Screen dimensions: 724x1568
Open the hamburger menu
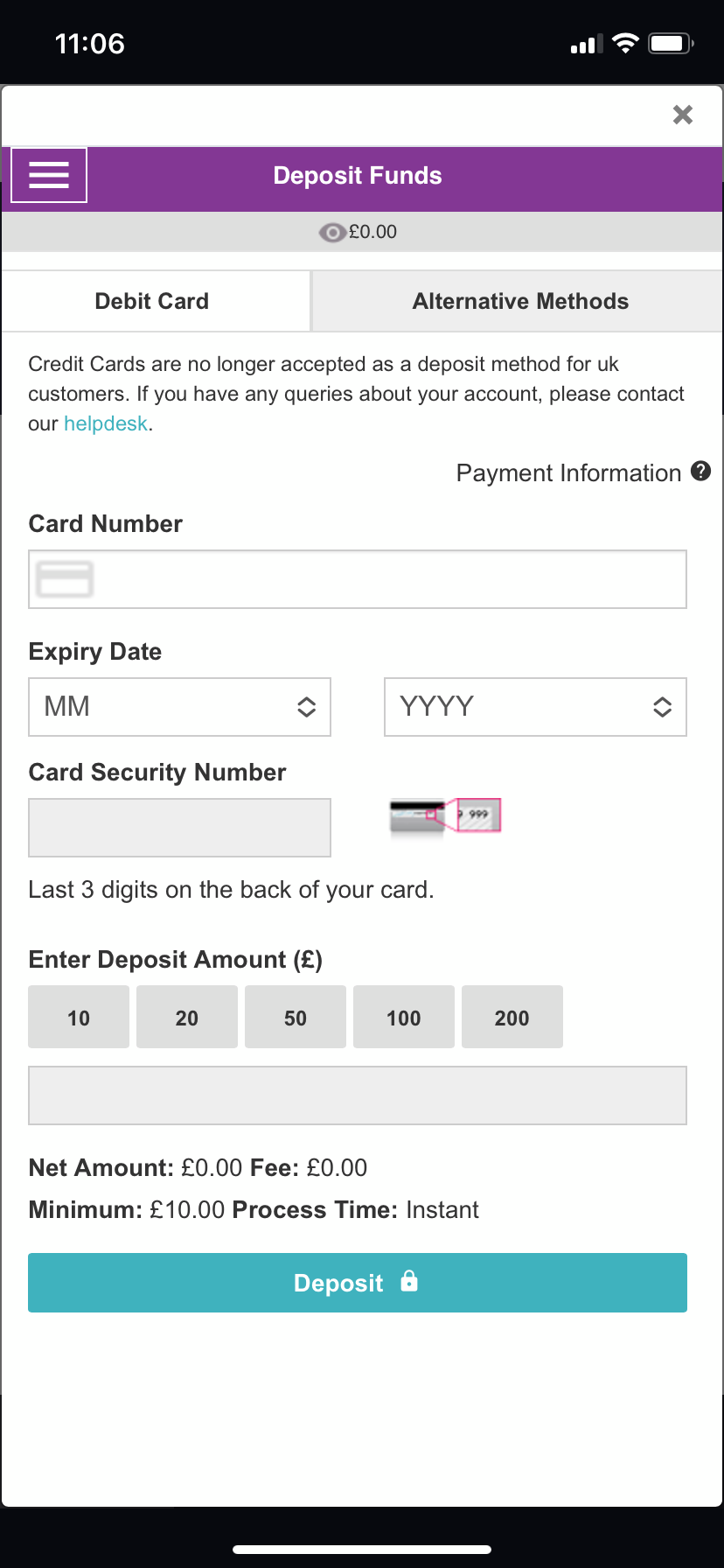click(x=49, y=175)
